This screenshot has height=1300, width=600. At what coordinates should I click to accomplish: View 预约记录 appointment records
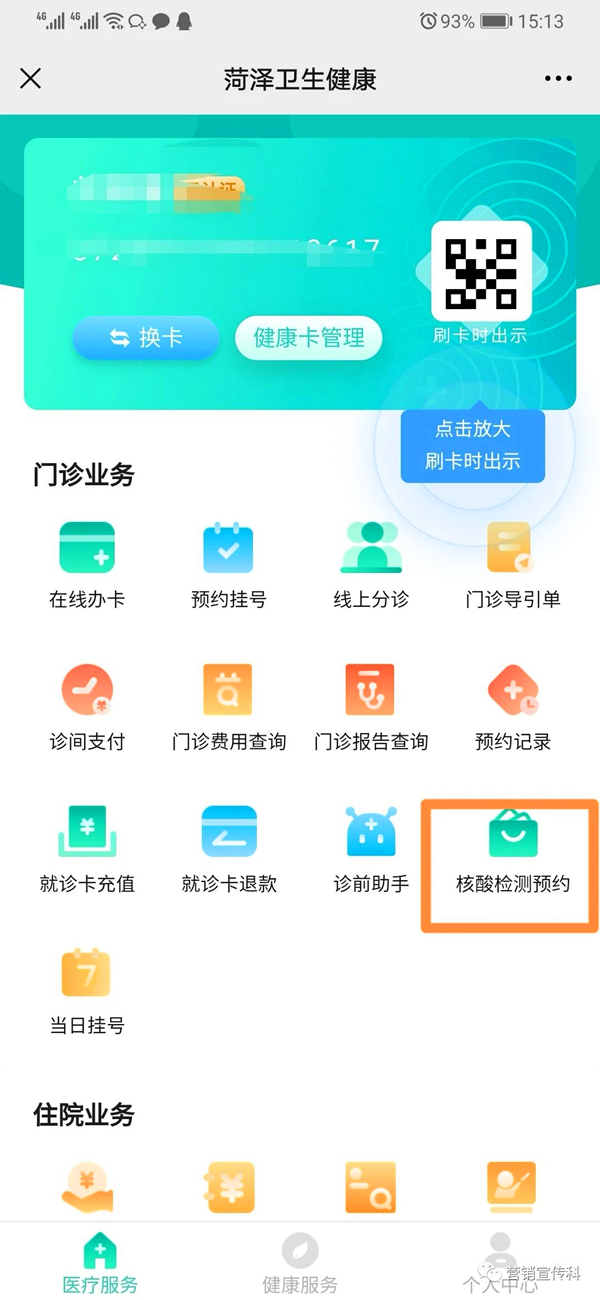tap(512, 707)
